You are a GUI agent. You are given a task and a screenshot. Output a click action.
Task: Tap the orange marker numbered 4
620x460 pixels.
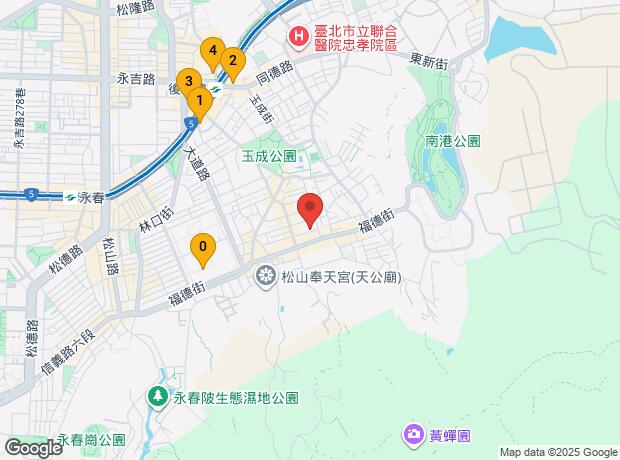point(211,51)
